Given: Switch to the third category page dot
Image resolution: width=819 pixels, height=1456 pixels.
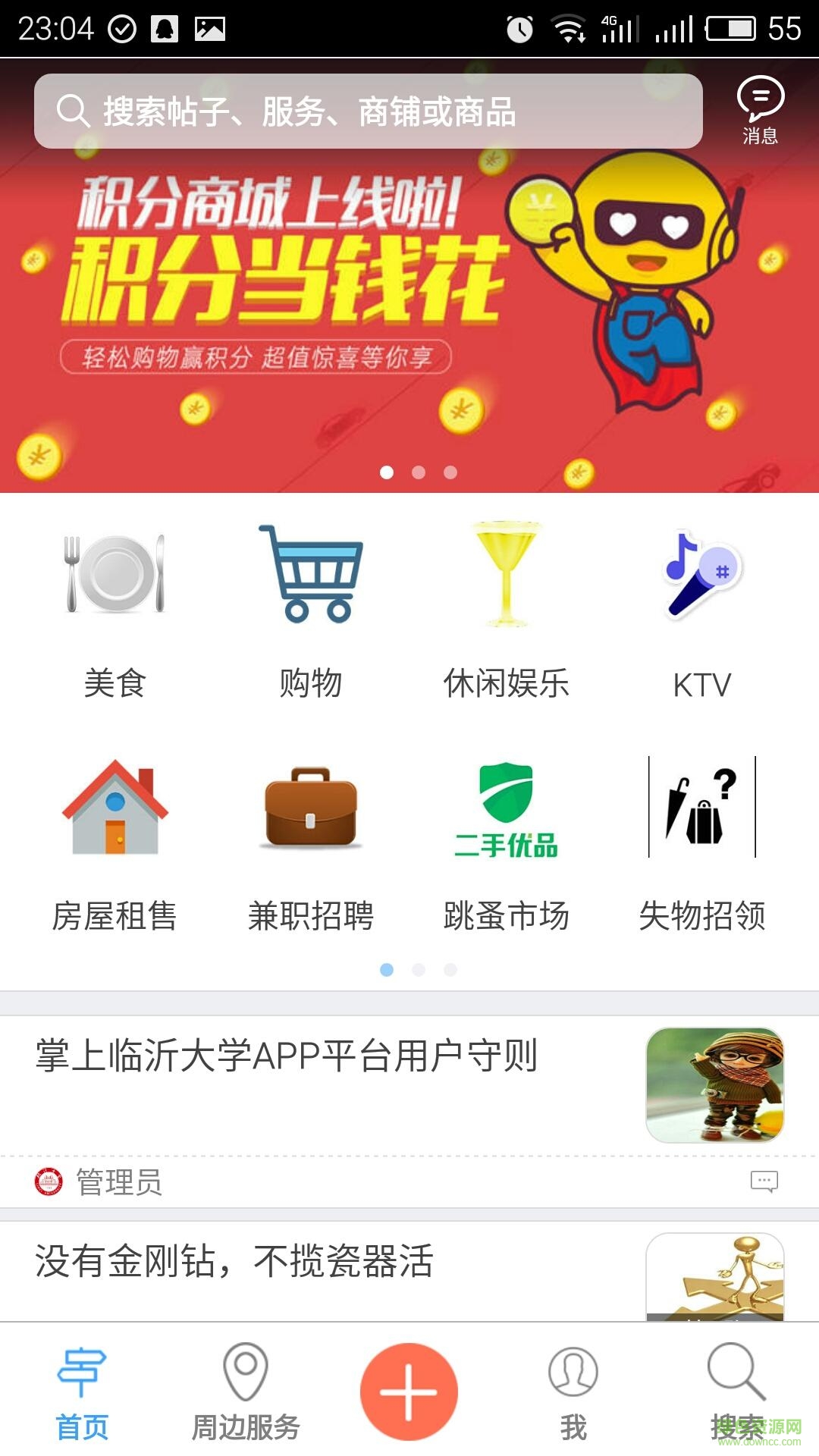Looking at the screenshot, I should tap(450, 968).
